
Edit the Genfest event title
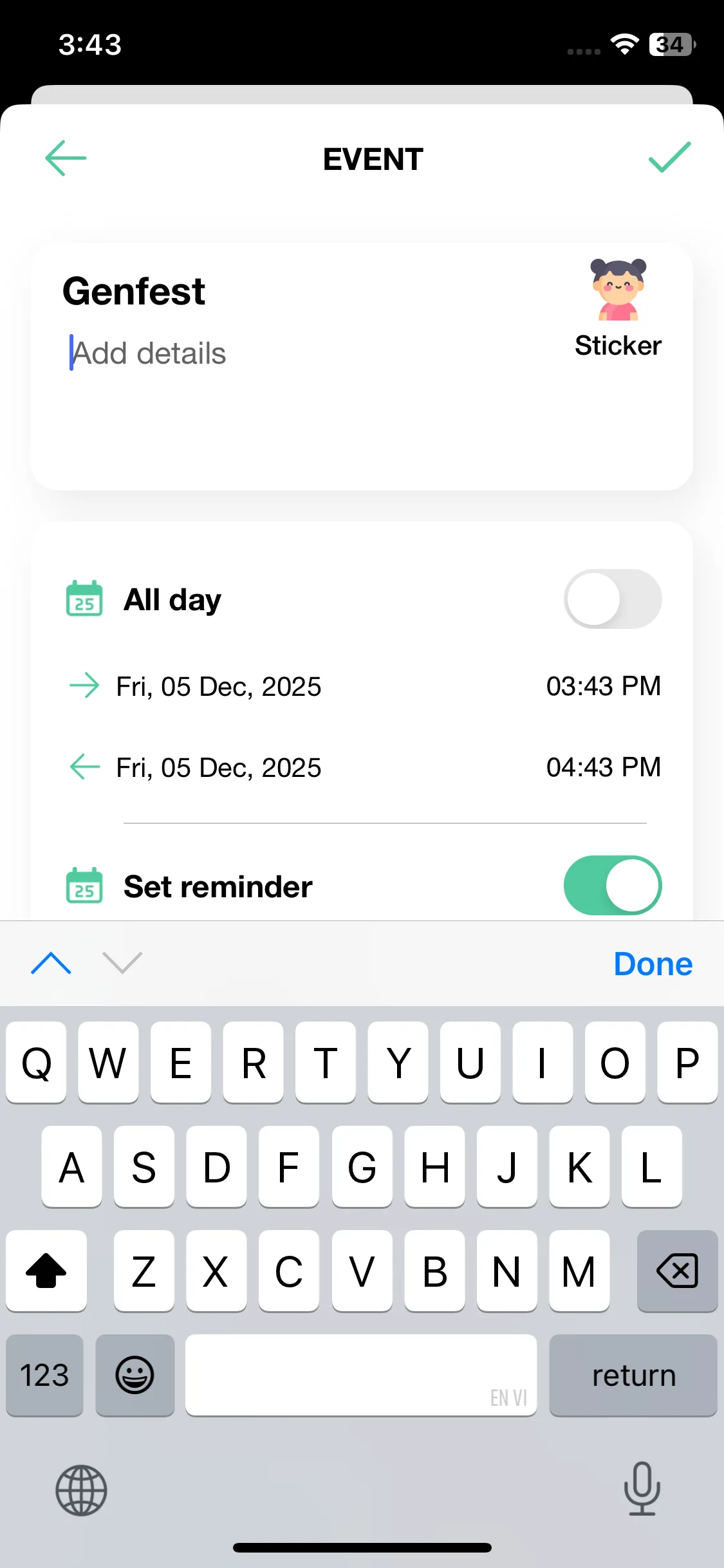click(x=134, y=292)
